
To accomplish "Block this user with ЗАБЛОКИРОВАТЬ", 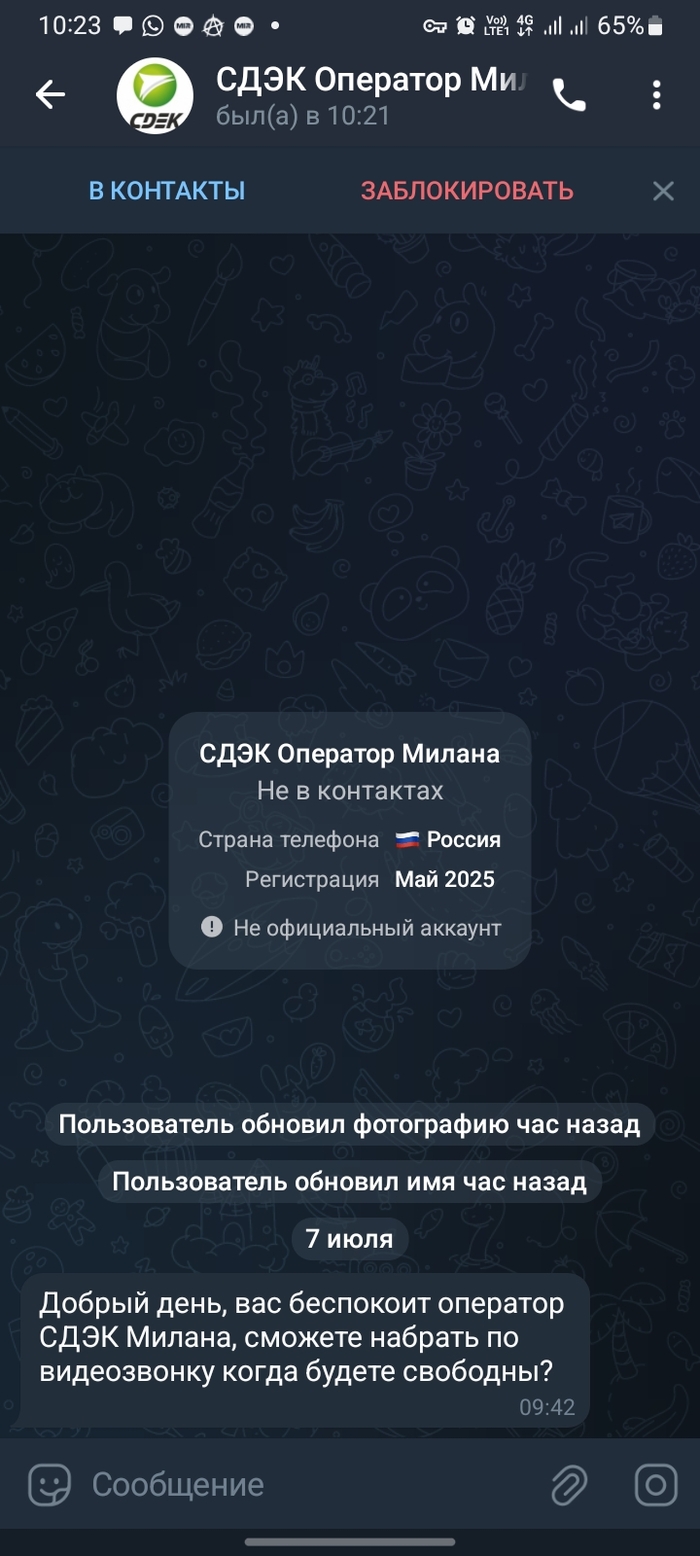I will (x=467, y=190).
